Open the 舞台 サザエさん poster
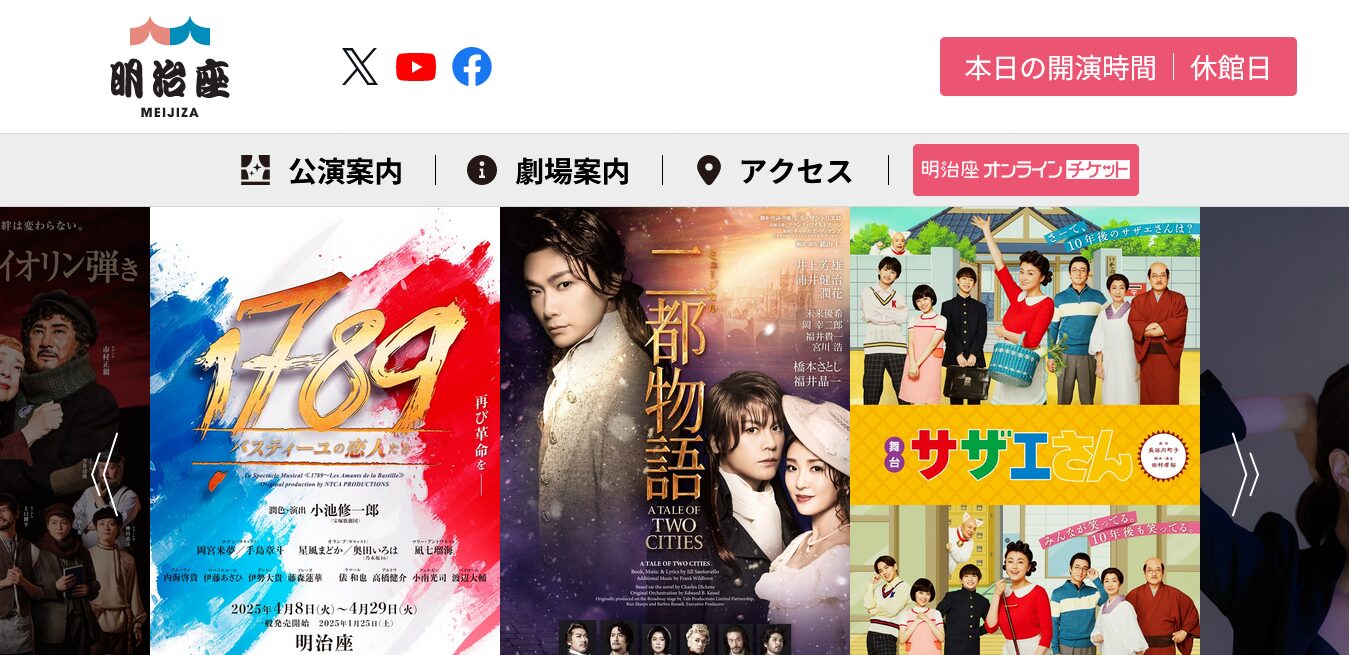This screenshot has height=655, width=1349. [1025, 431]
